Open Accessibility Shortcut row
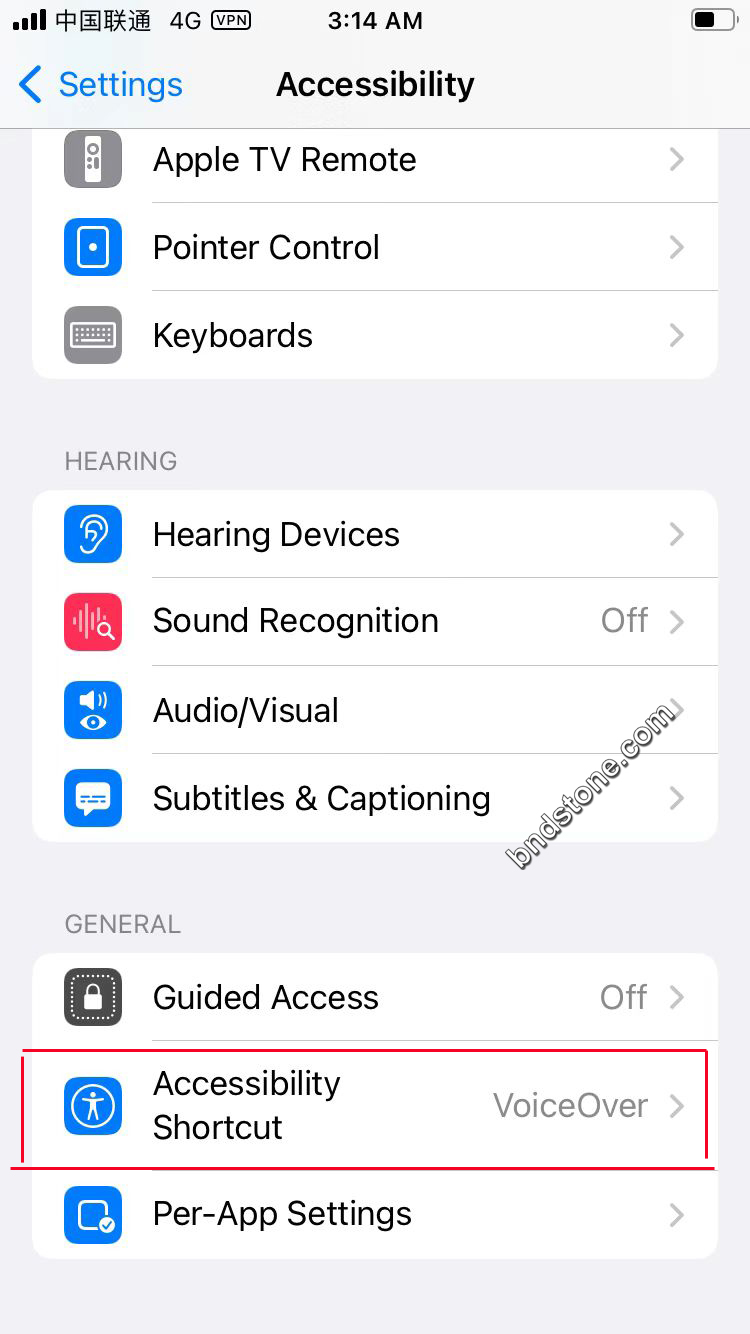 point(375,1105)
